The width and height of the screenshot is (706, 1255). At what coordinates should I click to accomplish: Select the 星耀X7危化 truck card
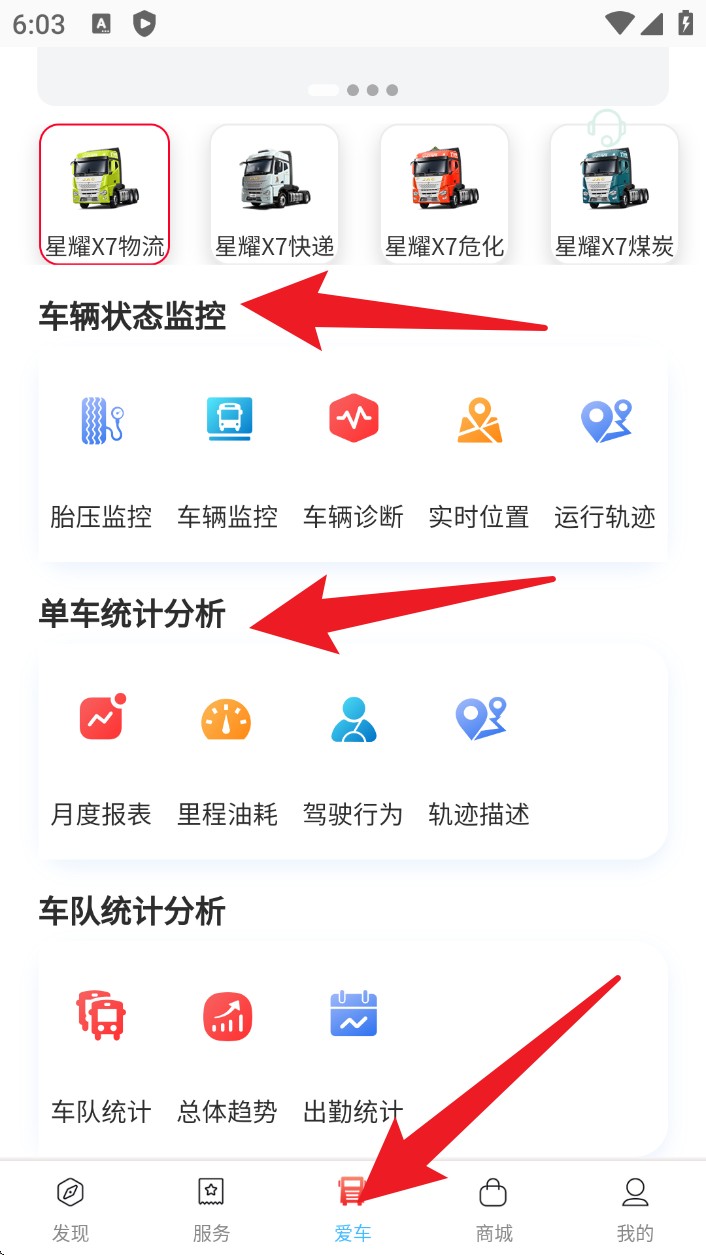444,194
